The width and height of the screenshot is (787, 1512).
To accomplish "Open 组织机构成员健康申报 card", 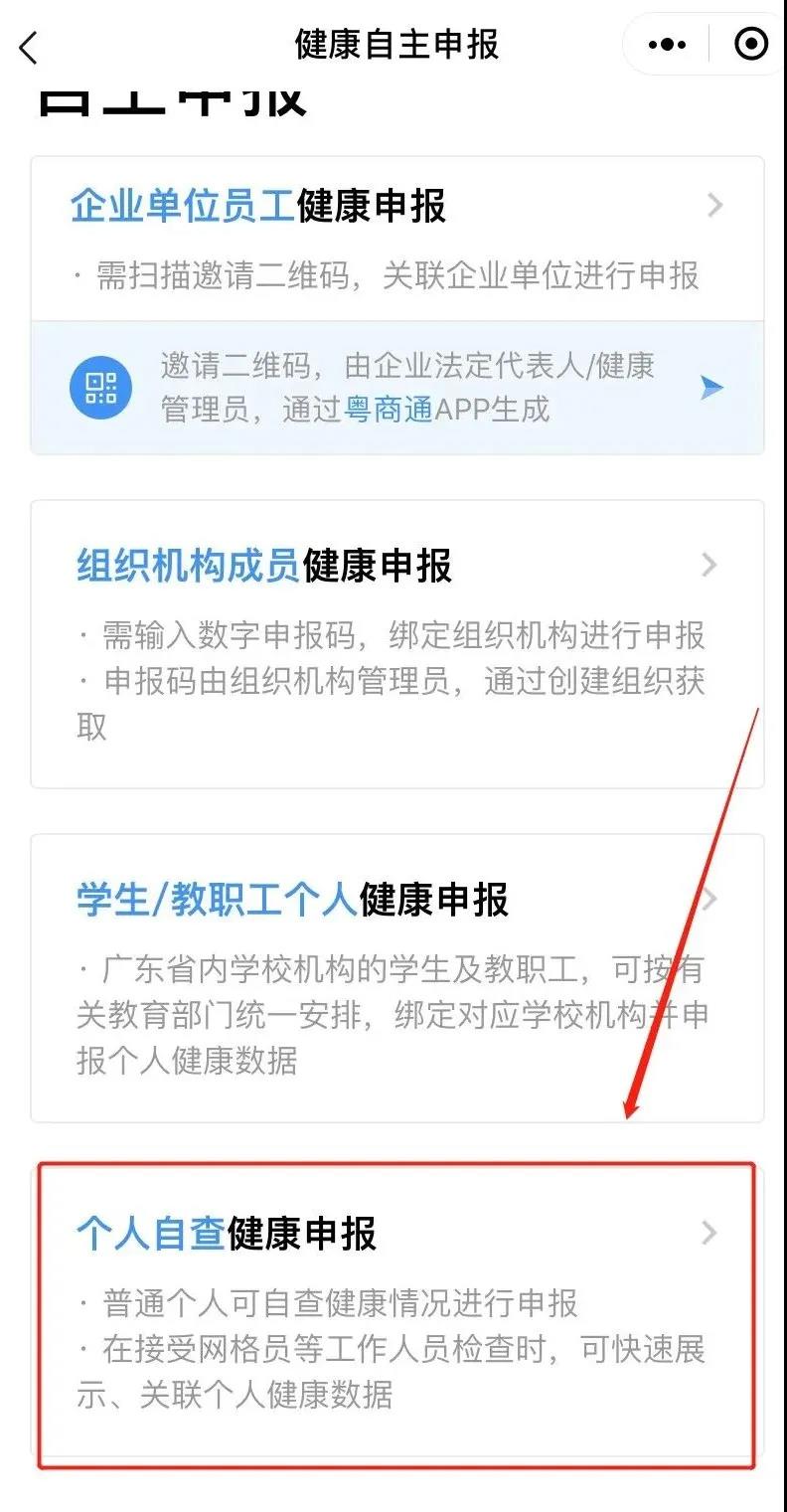I will tap(396, 642).
